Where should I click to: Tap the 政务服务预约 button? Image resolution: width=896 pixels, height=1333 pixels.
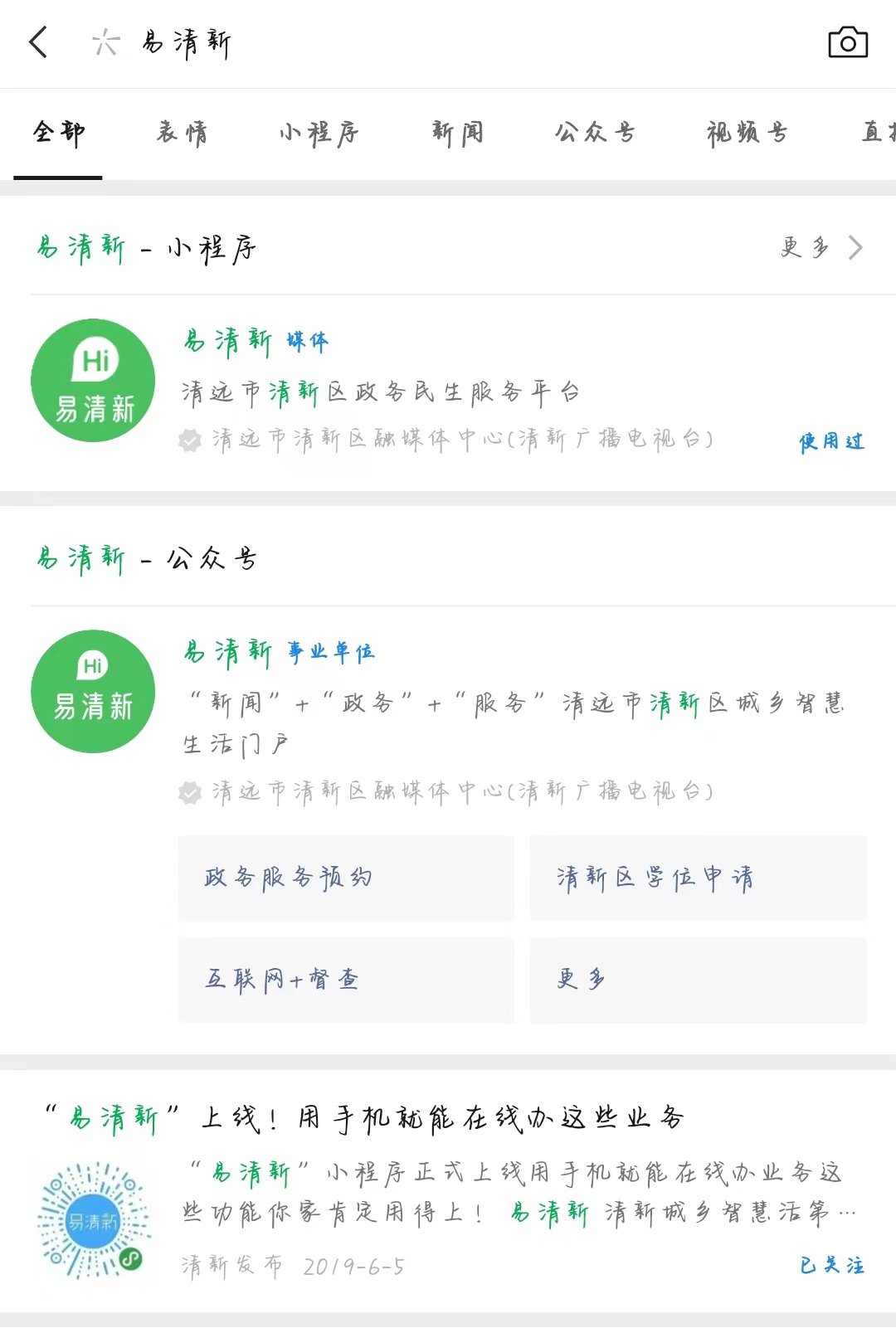tap(346, 878)
